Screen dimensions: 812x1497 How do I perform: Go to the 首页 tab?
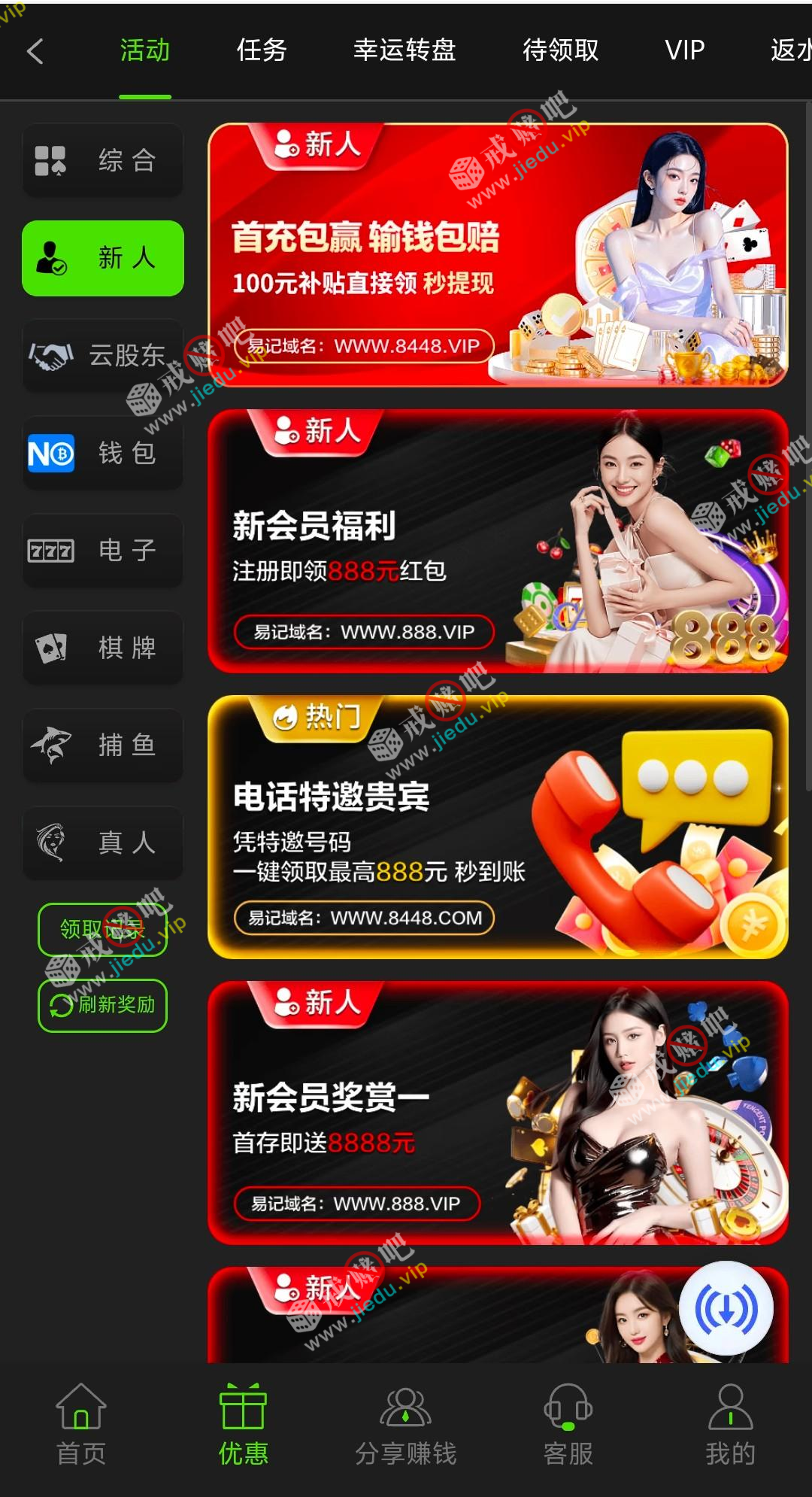tap(81, 1425)
